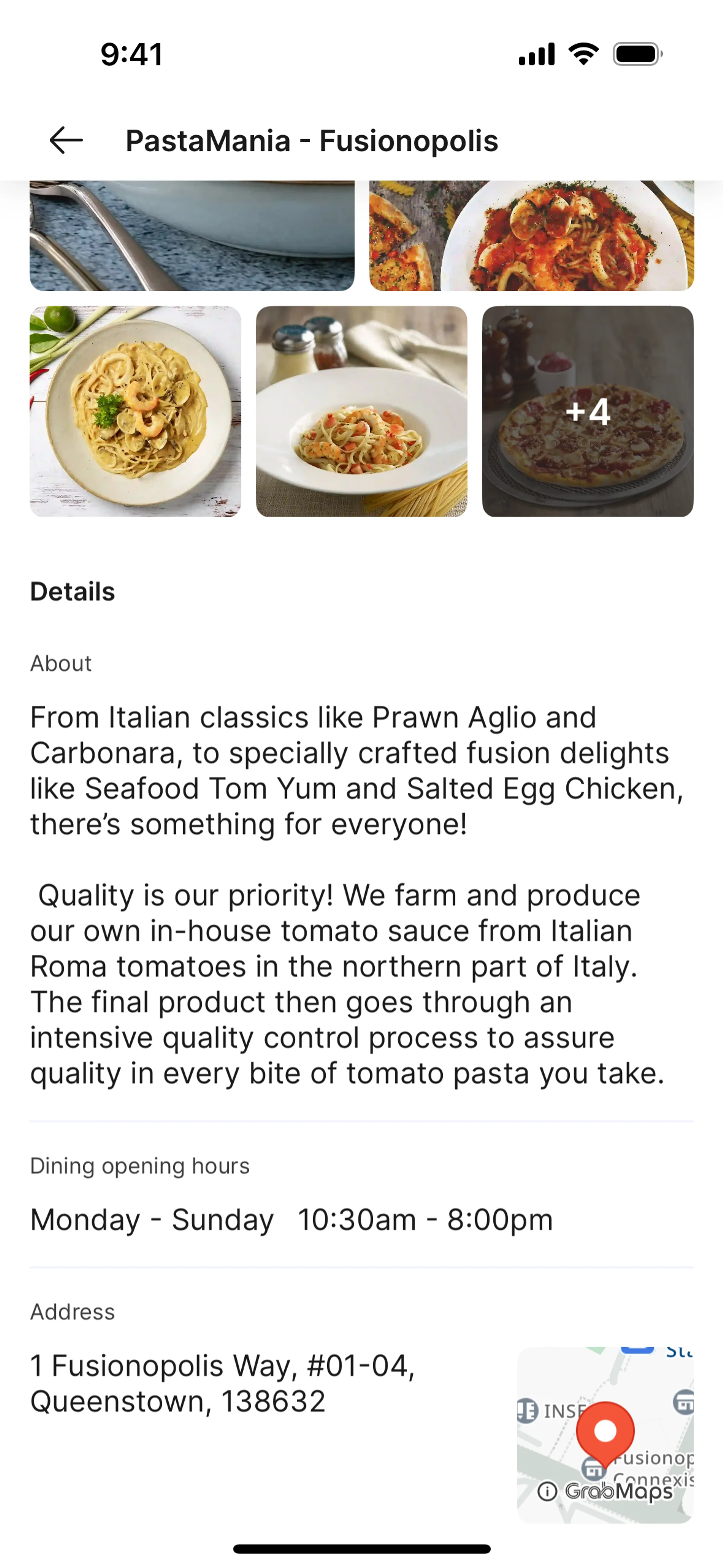Go back from PastaMania - Fusionopolis page
723x1568 pixels.
(x=66, y=141)
